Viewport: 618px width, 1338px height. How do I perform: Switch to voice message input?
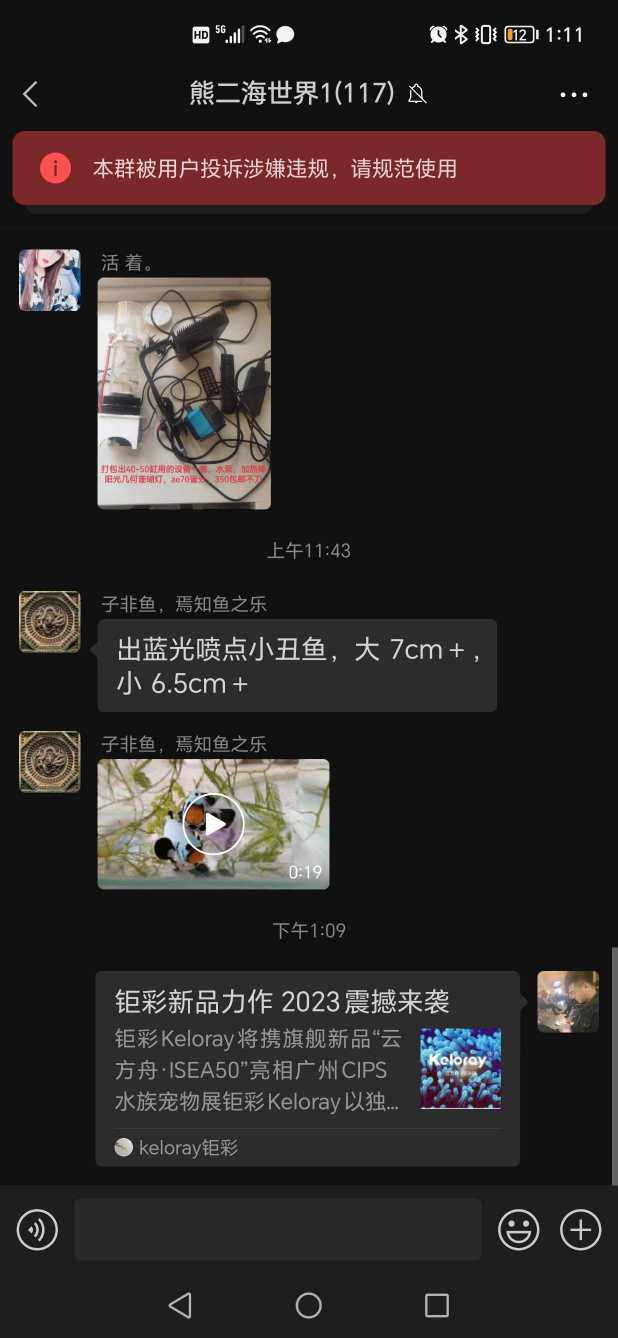tap(38, 1229)
